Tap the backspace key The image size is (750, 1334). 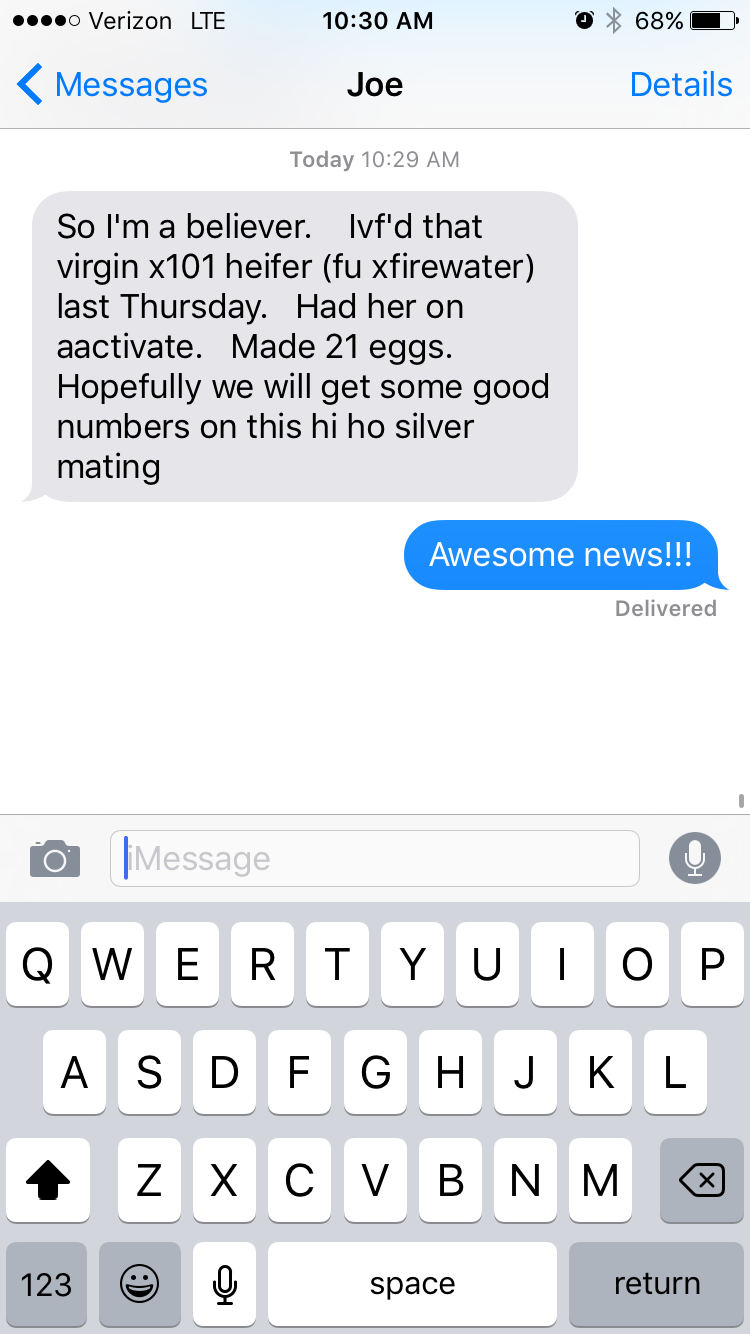[x=701, y=1181]
